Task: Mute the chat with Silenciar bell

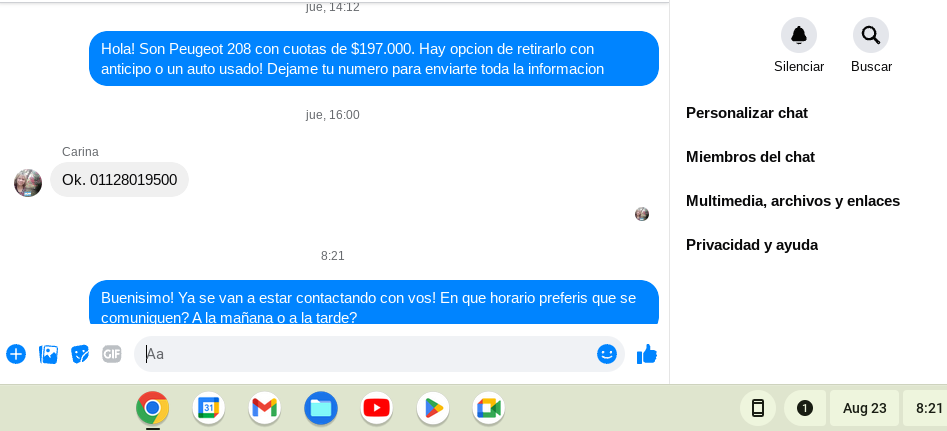Action: point(798,36)
